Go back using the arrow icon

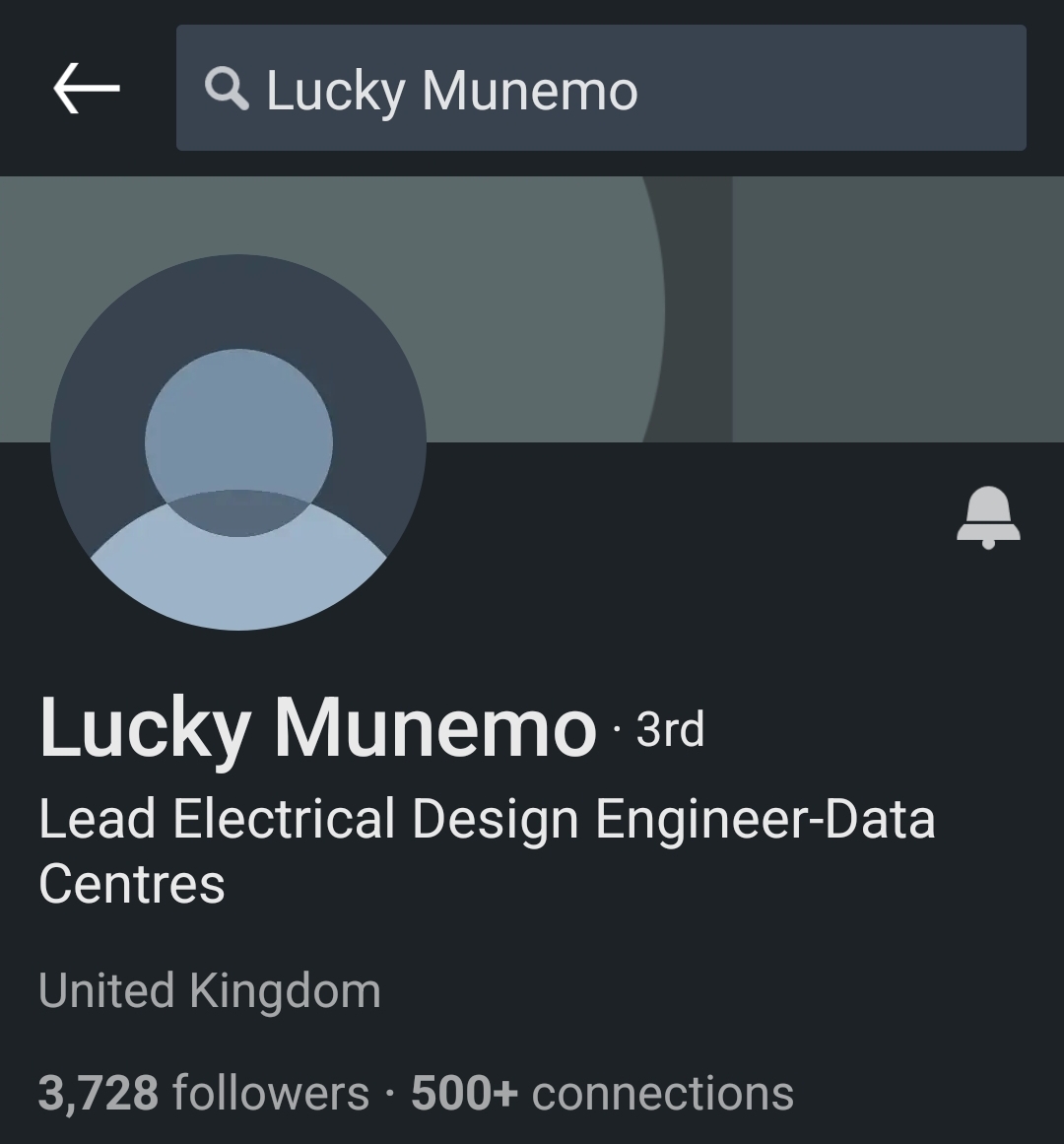click(87, 89)
